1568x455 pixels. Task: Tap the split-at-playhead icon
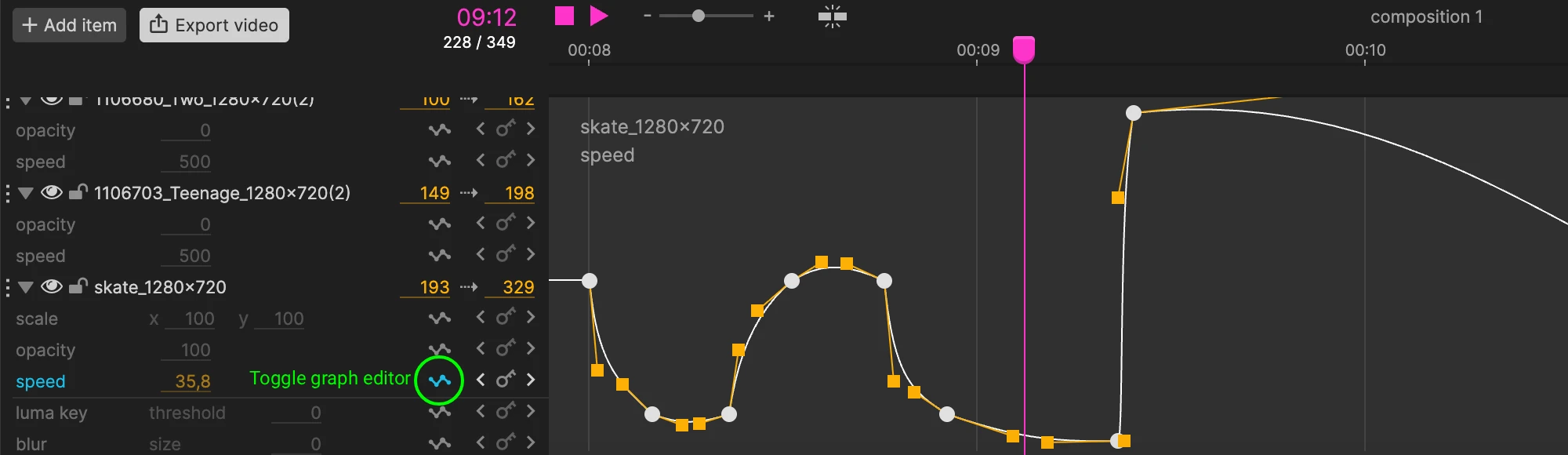(x=832, y=16)
